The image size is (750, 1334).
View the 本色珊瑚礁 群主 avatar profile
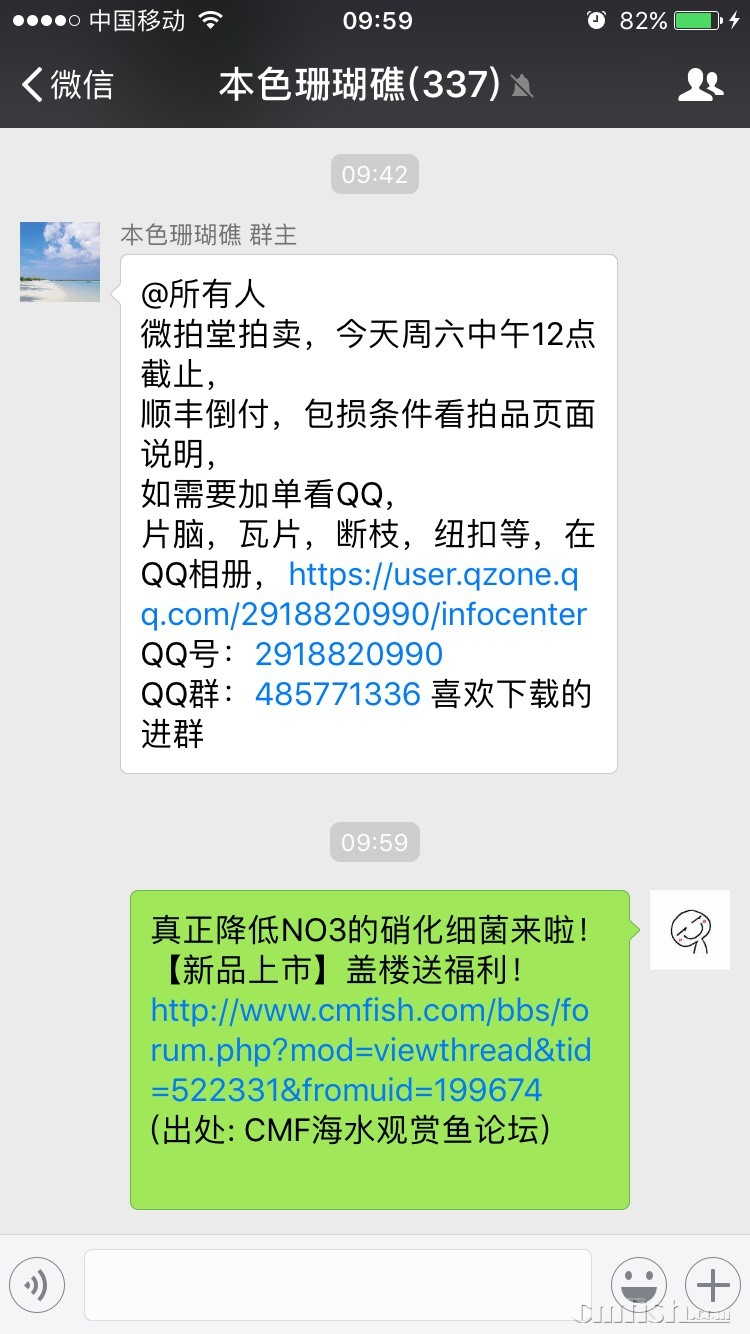pyautogui.click(x=60, y=262)
